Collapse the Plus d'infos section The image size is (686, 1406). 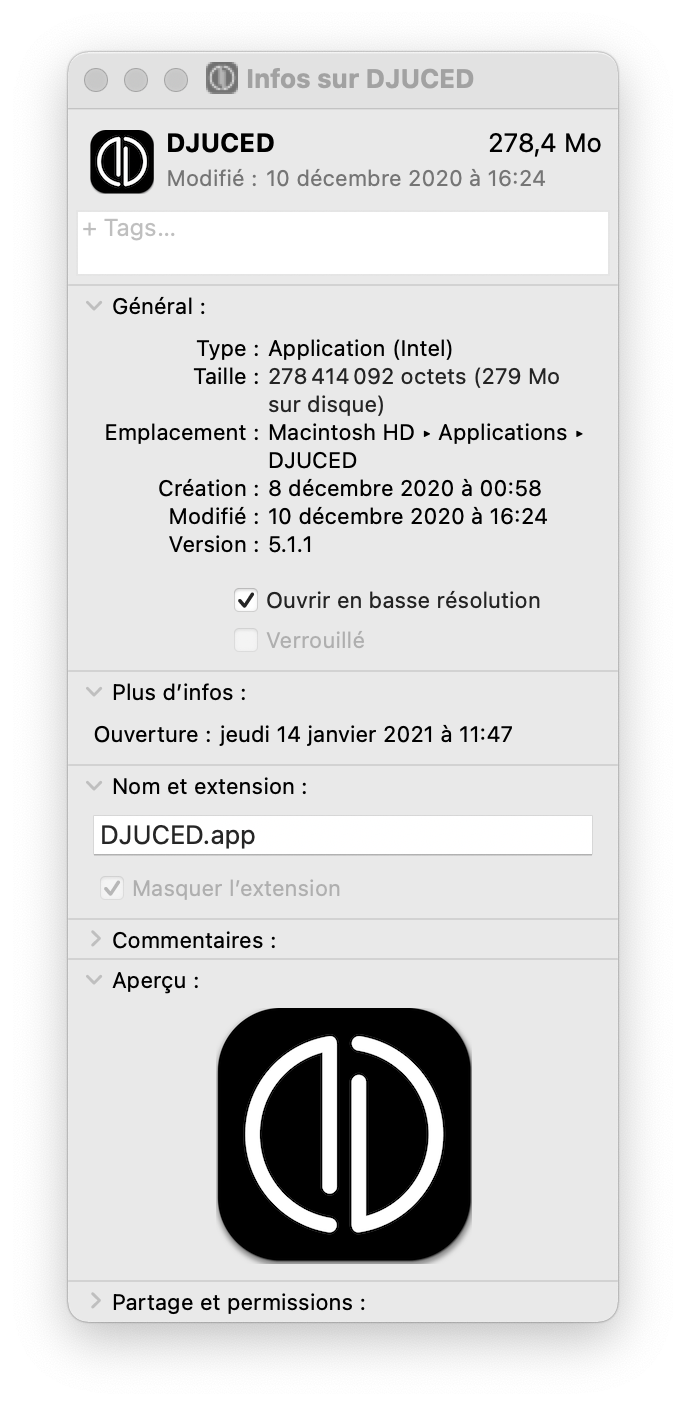point(95,692)
